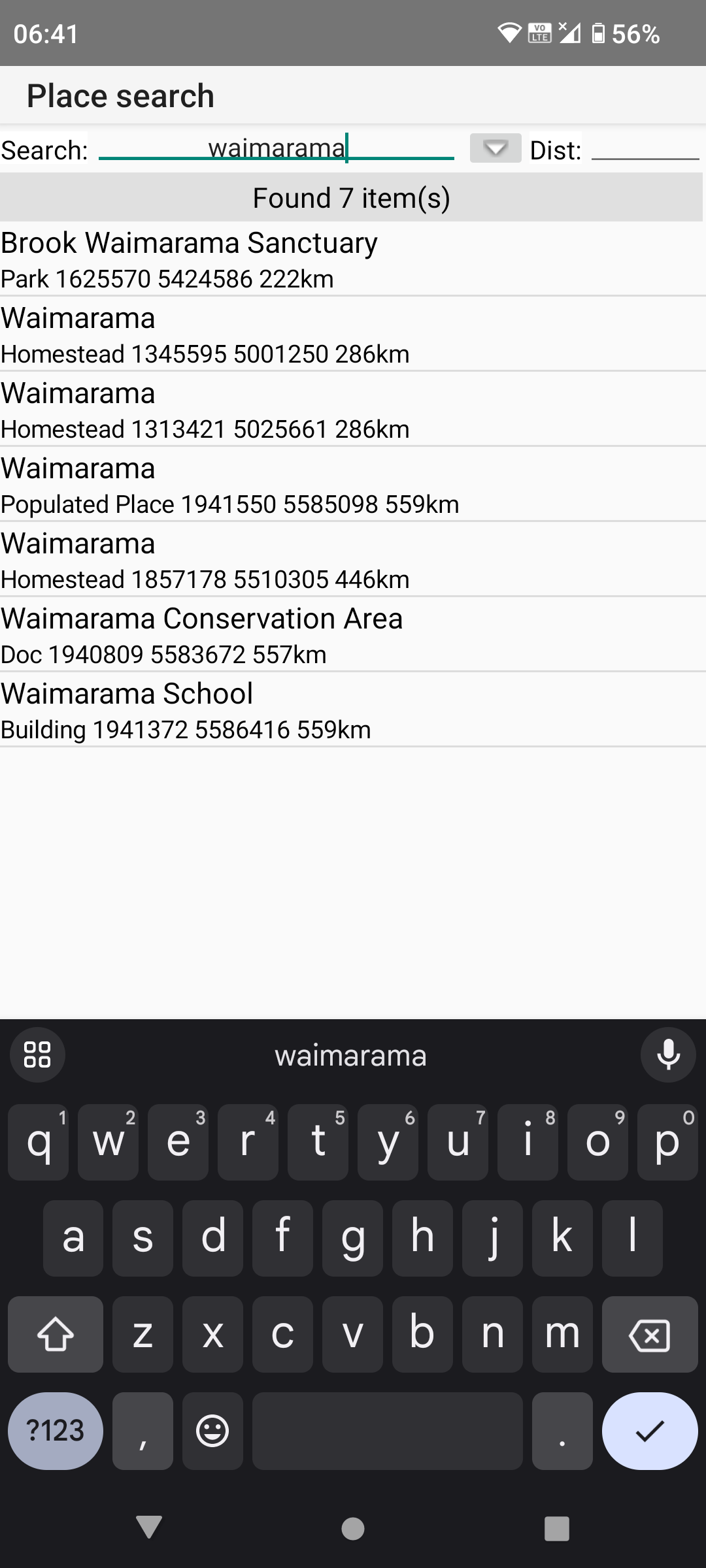Image resolution: width=706 pixels, height=1568 pixels.
Task: Tap the Found 7 items header bar
Action: (x=351, y=197)
